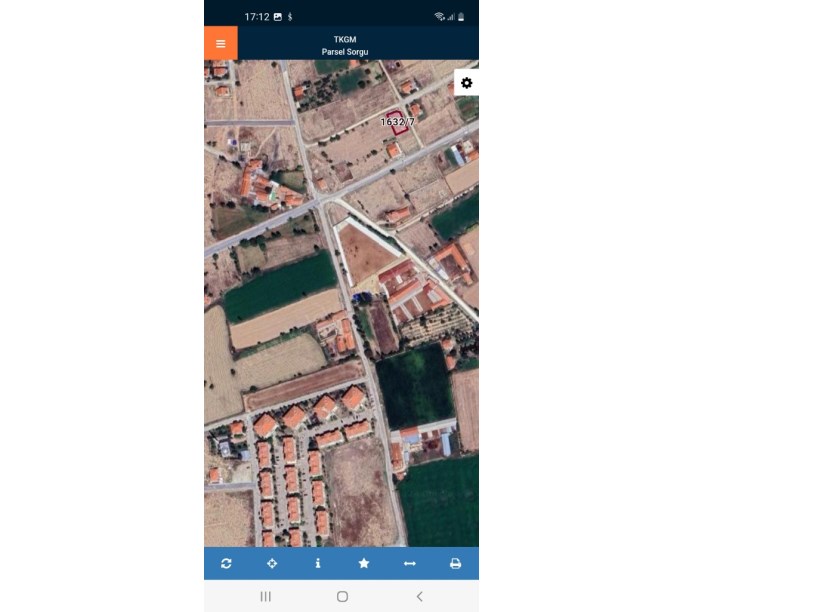Screen dimensions: 816x612
Task: Open the map settings gear
Action: (466, 83)
